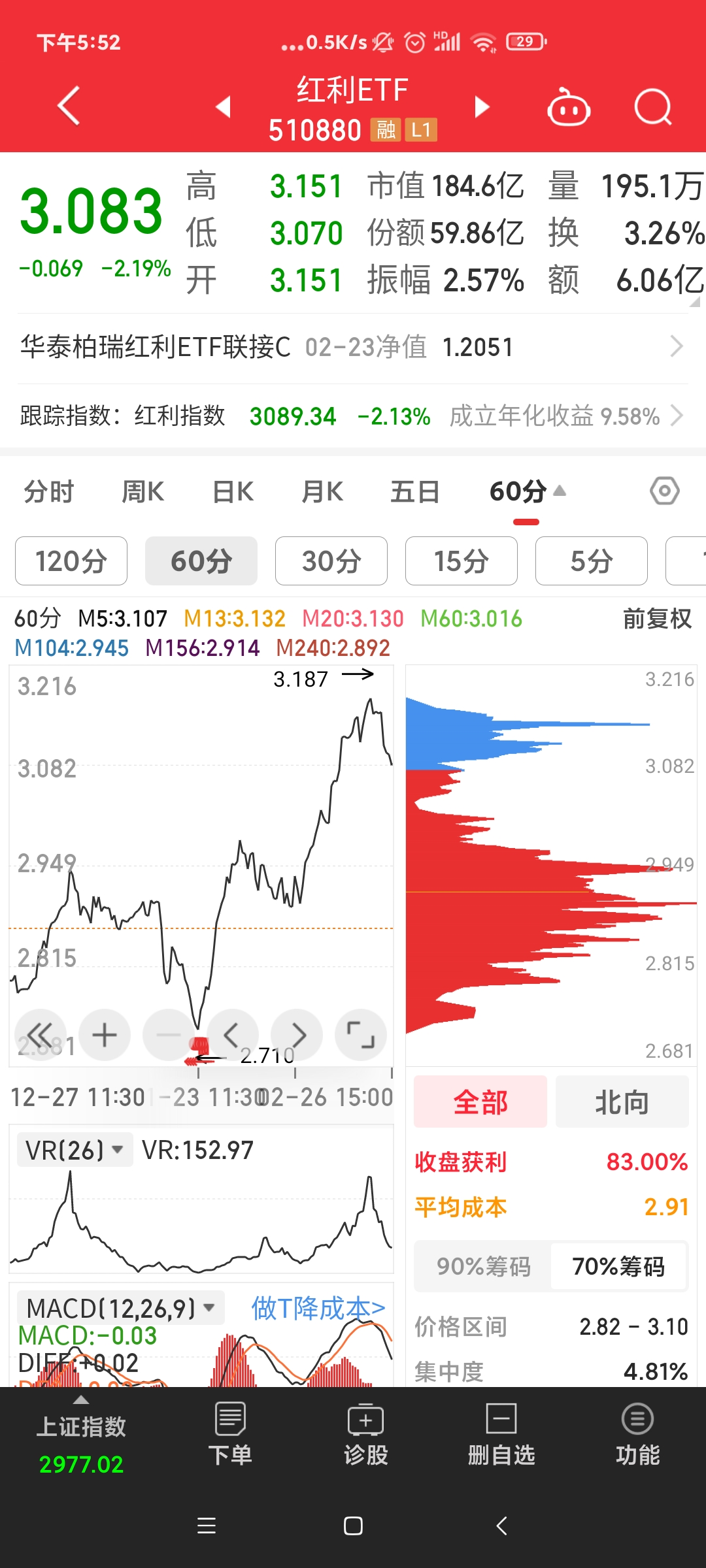The image size is (706, 1568).
Task: Open chart settings hexagon icon
Action: tap(664, 491)
